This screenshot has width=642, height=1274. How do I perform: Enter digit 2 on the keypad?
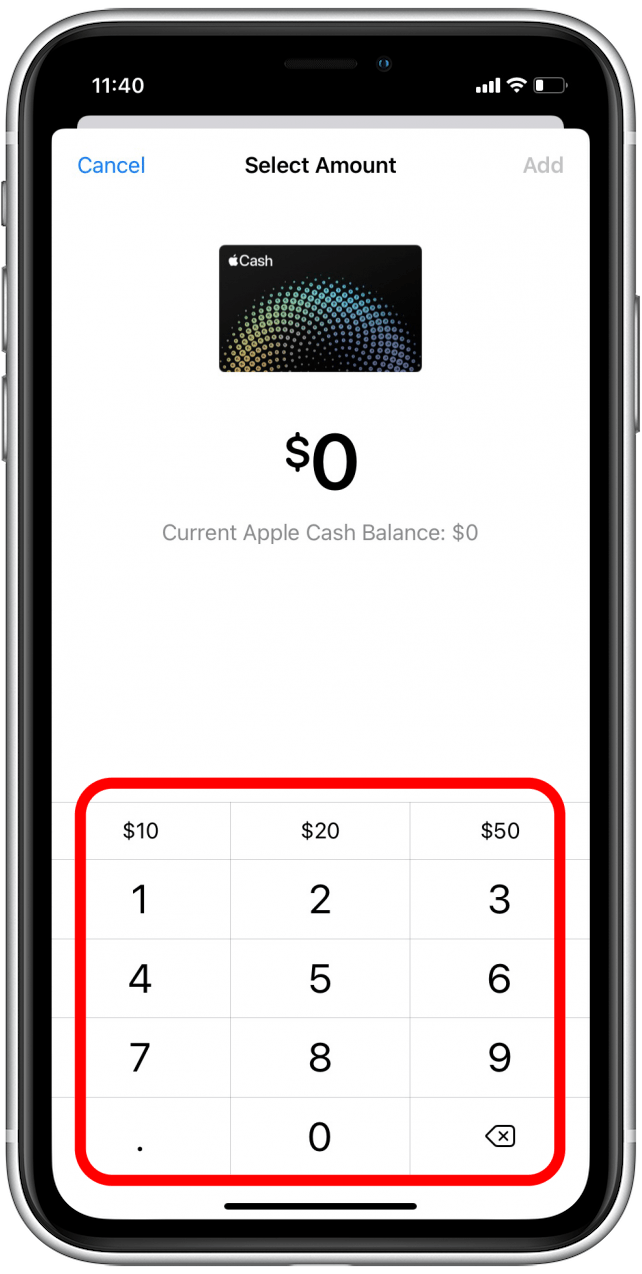pos(320,900)
